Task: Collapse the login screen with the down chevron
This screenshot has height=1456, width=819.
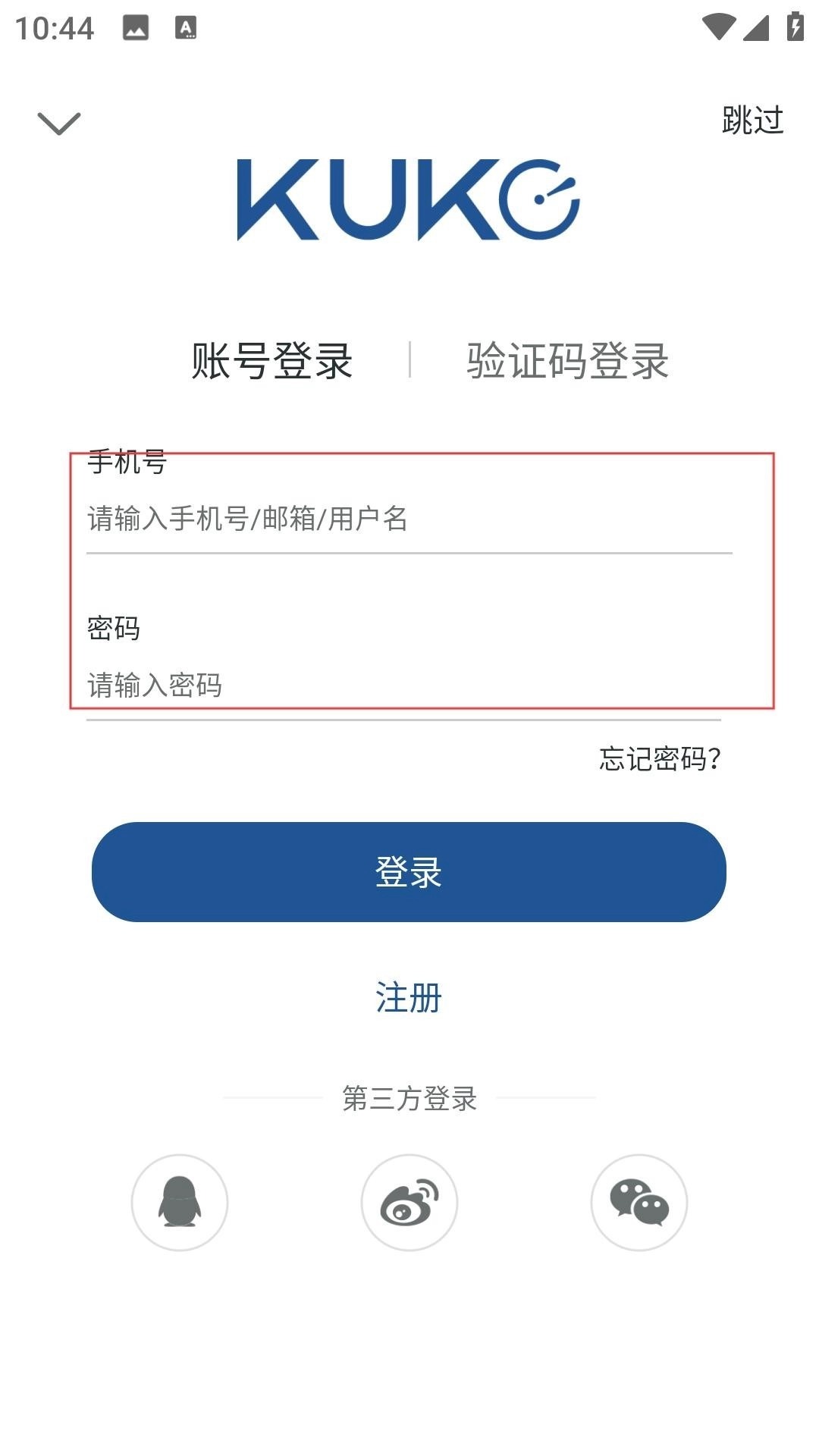Action: click(x=59, y=121)
